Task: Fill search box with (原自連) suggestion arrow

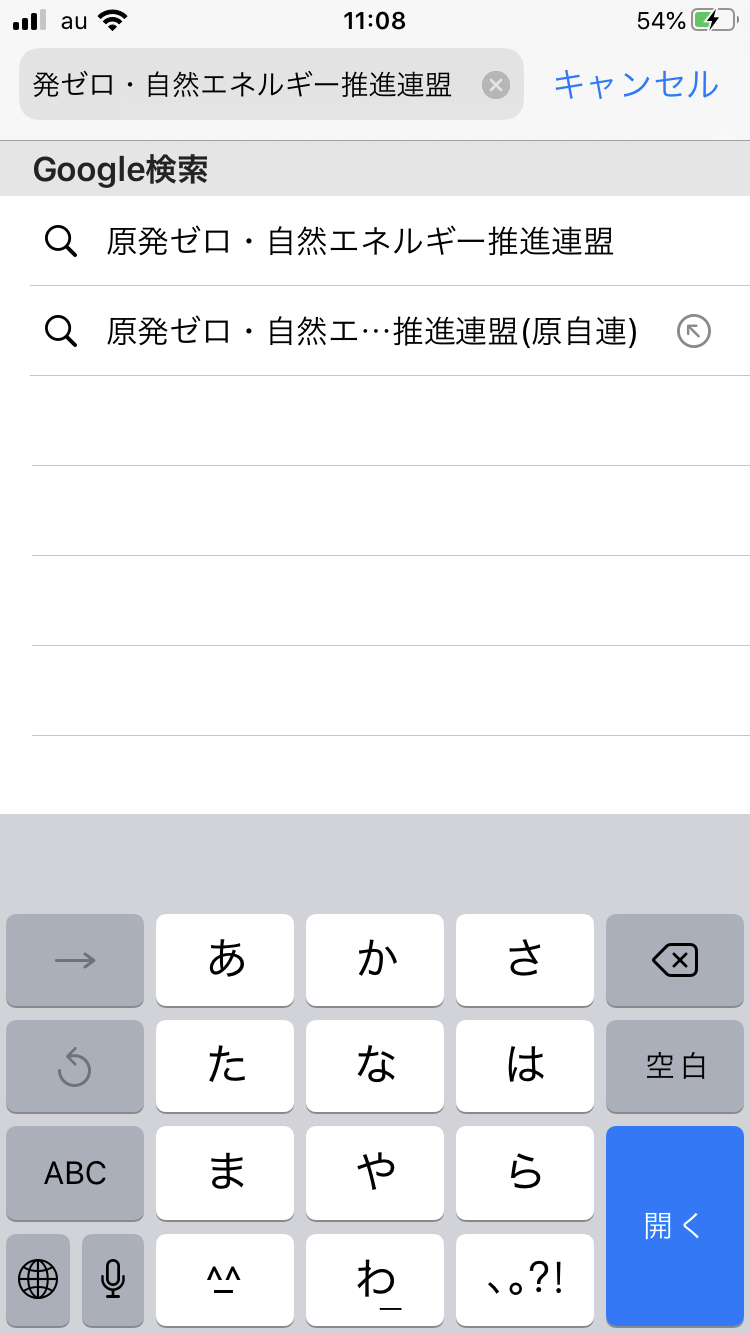Action: click(x=693, y=331)
